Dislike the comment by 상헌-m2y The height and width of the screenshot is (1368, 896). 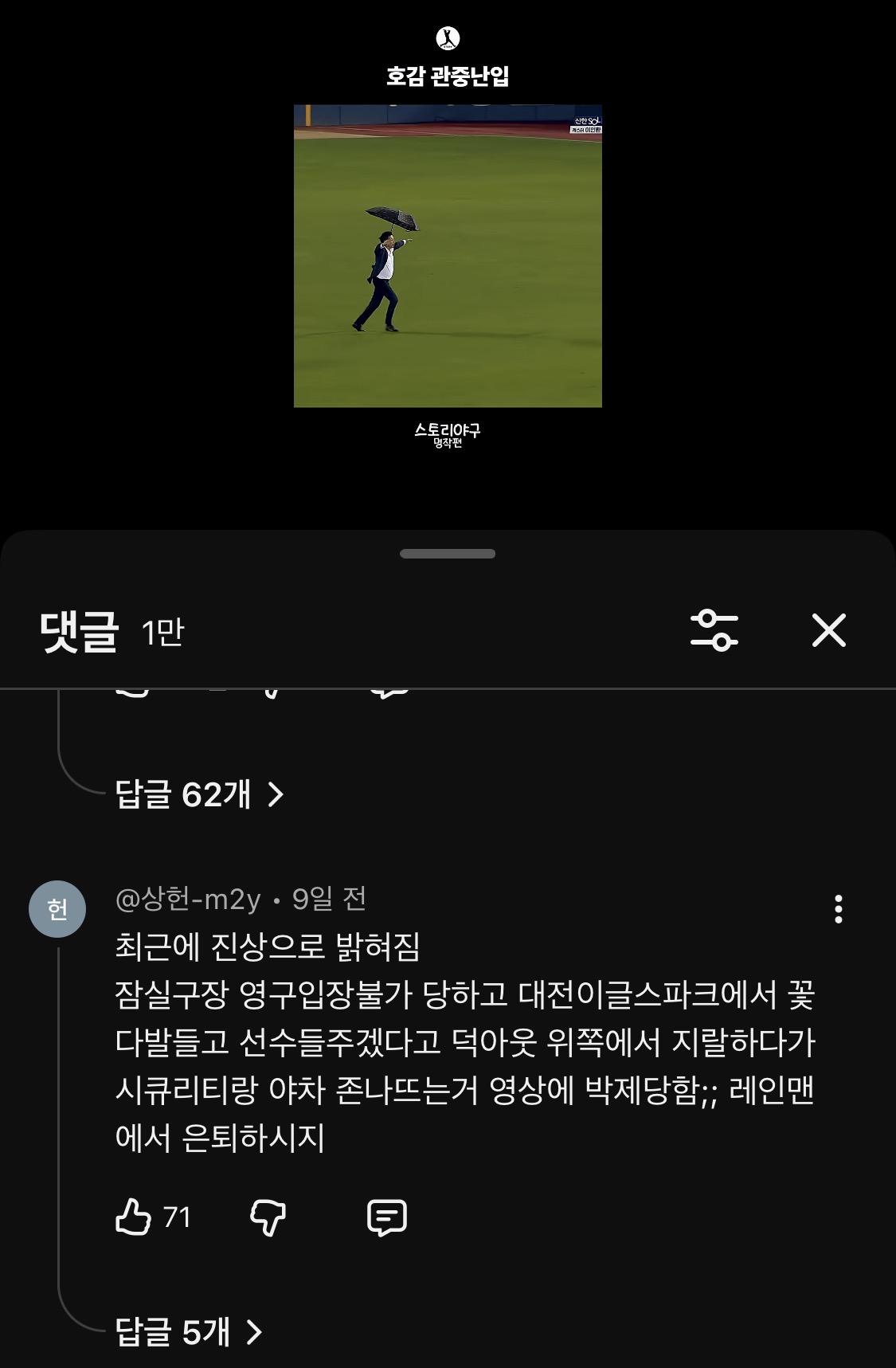click(268, 1217)
